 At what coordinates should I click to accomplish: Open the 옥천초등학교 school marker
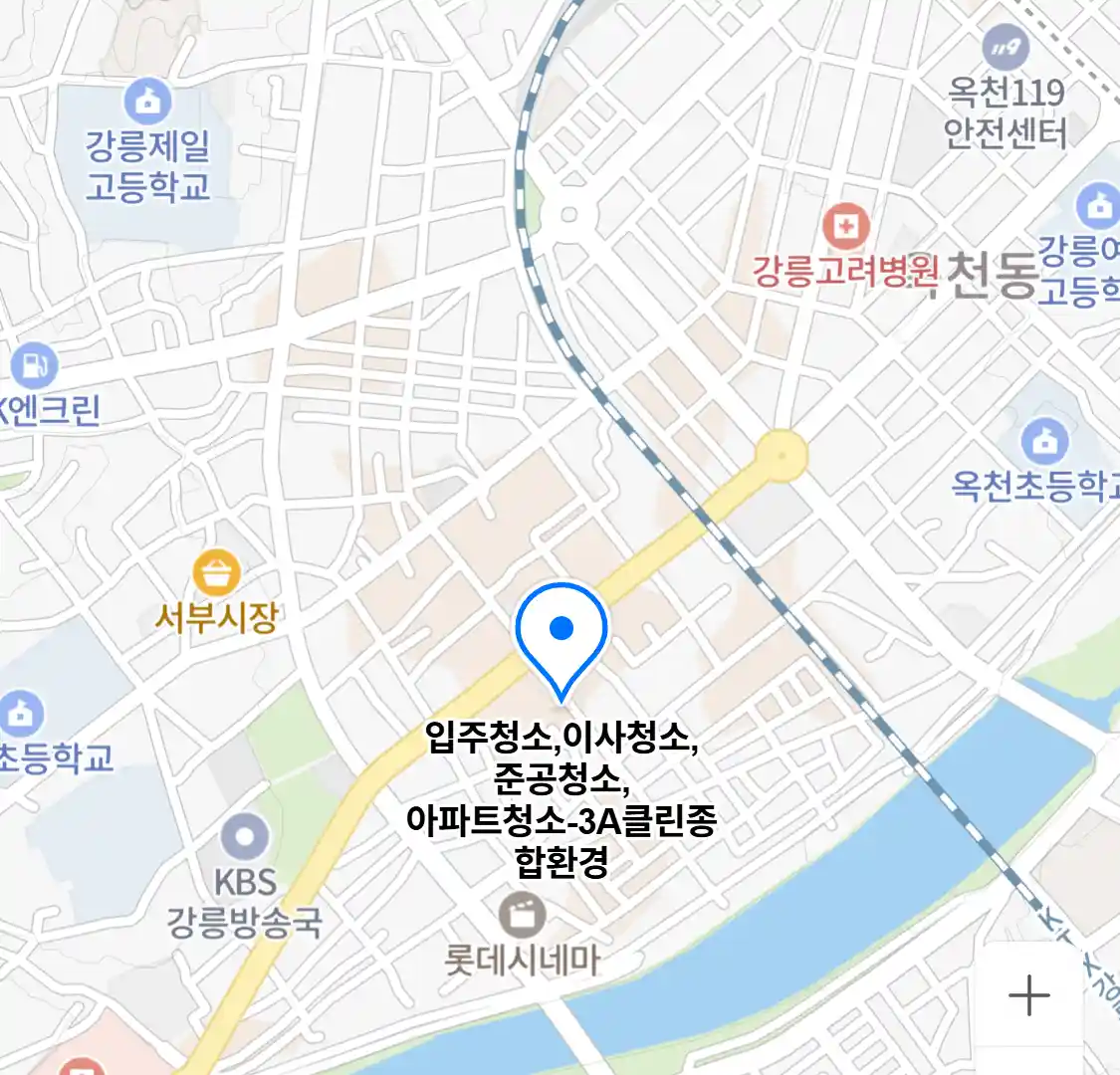[x=1044, y=439]
